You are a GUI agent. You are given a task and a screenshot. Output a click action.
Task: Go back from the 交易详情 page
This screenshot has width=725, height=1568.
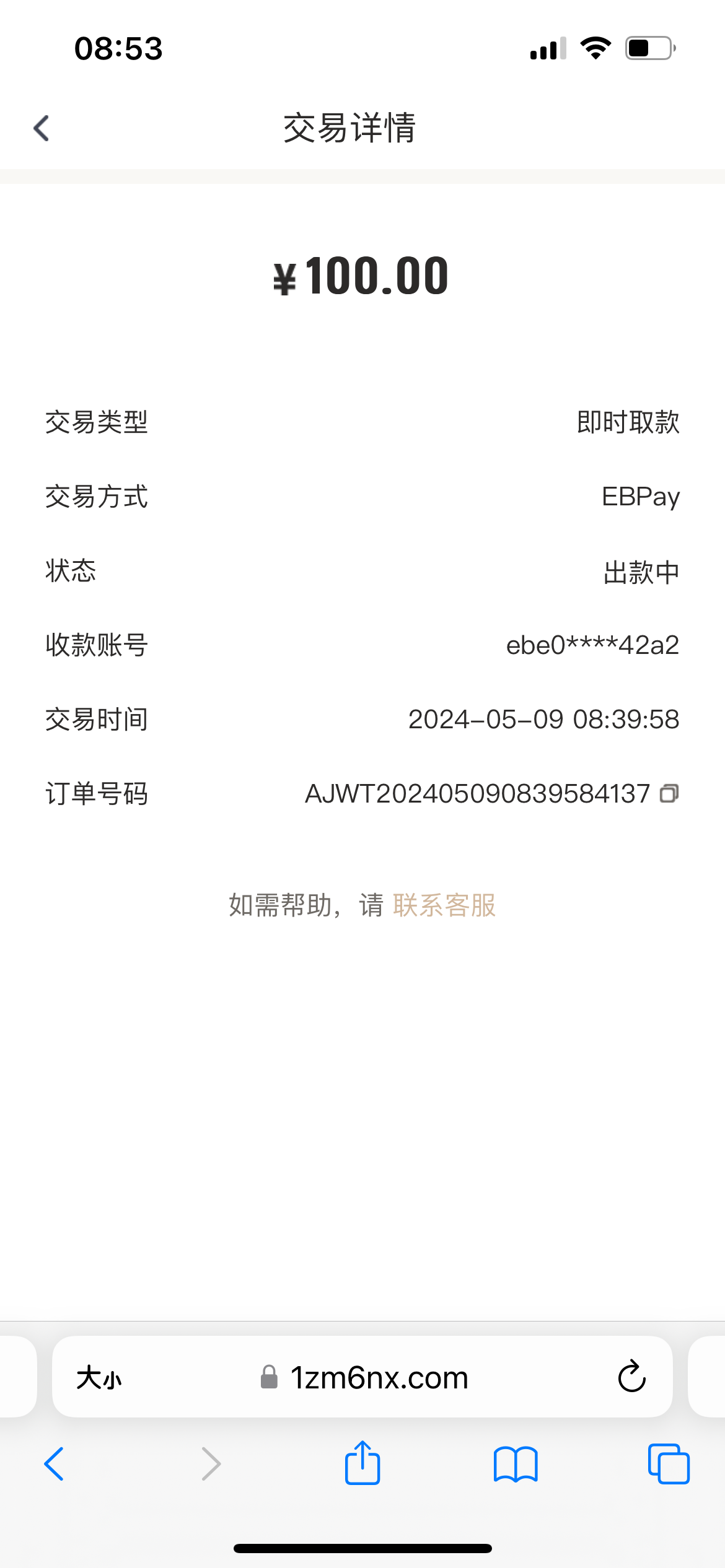click(42, 128)
